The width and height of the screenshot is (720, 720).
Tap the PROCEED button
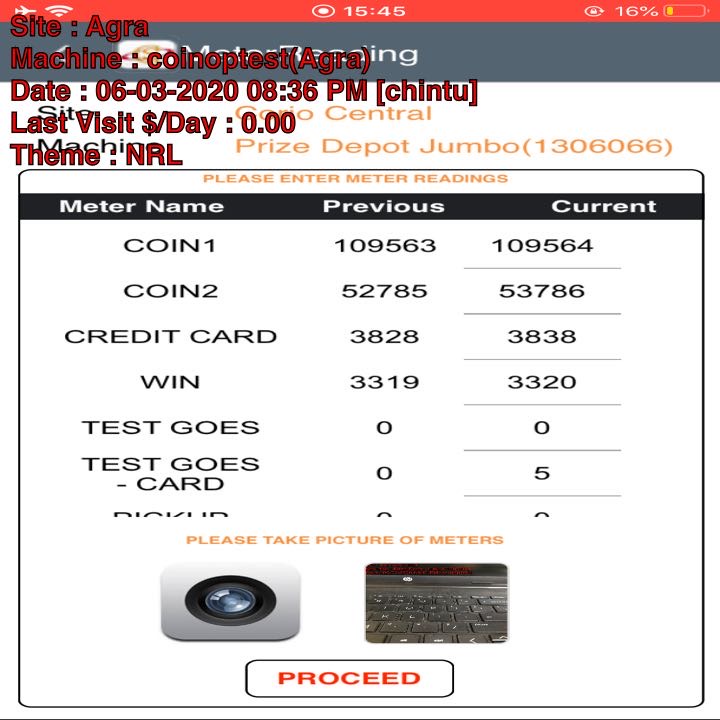(349, 678)
